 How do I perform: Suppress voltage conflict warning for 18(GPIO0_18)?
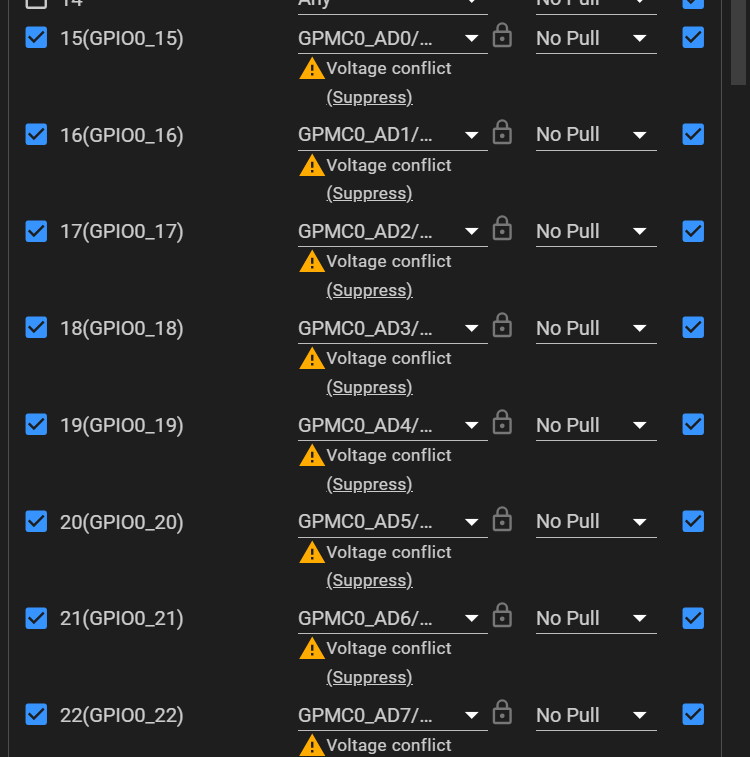click(369, 387)
